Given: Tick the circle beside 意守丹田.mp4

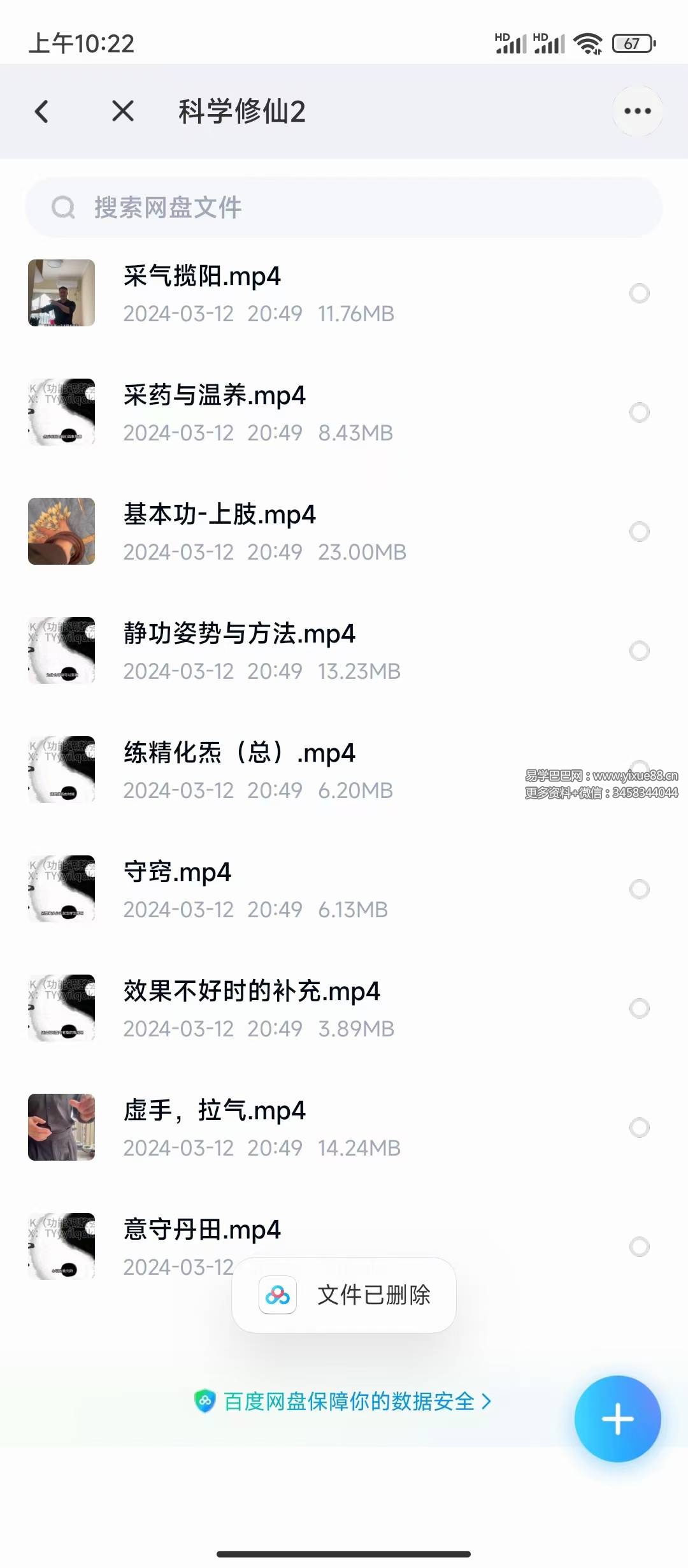Looking at the screenshot, I should [x=639, y=1247].
